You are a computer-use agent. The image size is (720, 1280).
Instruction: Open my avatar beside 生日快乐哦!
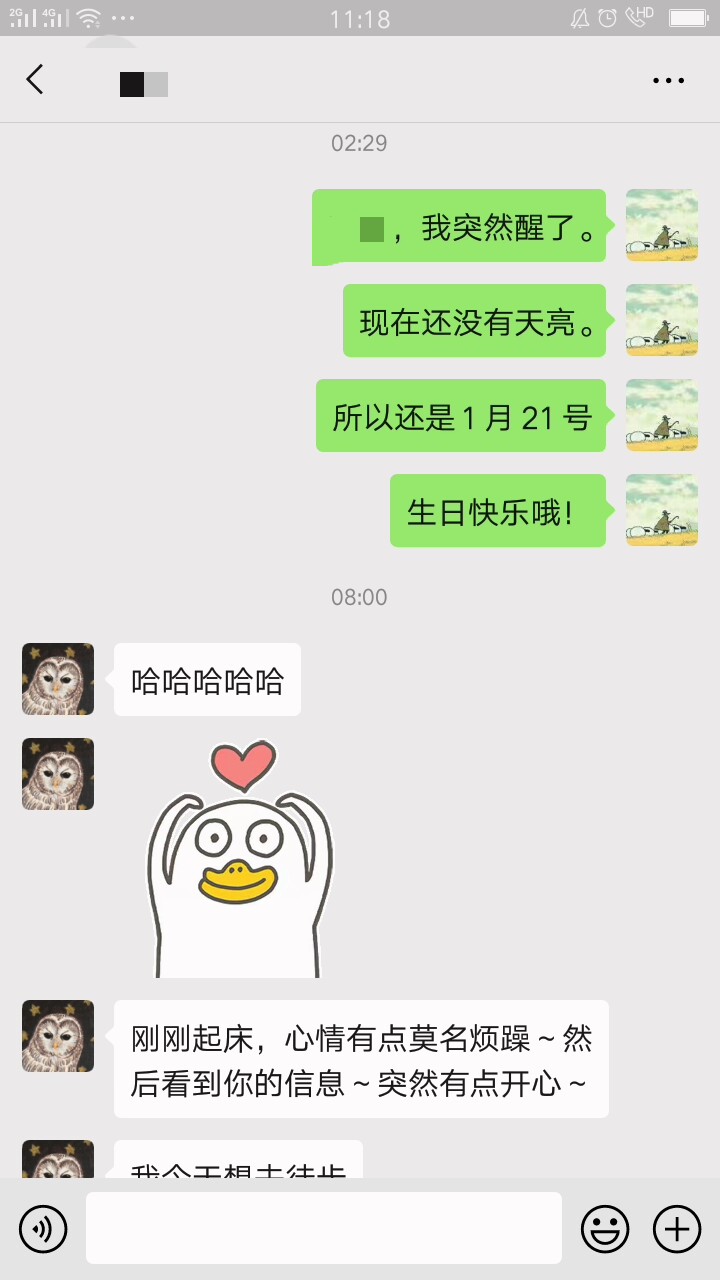(661, 510)
